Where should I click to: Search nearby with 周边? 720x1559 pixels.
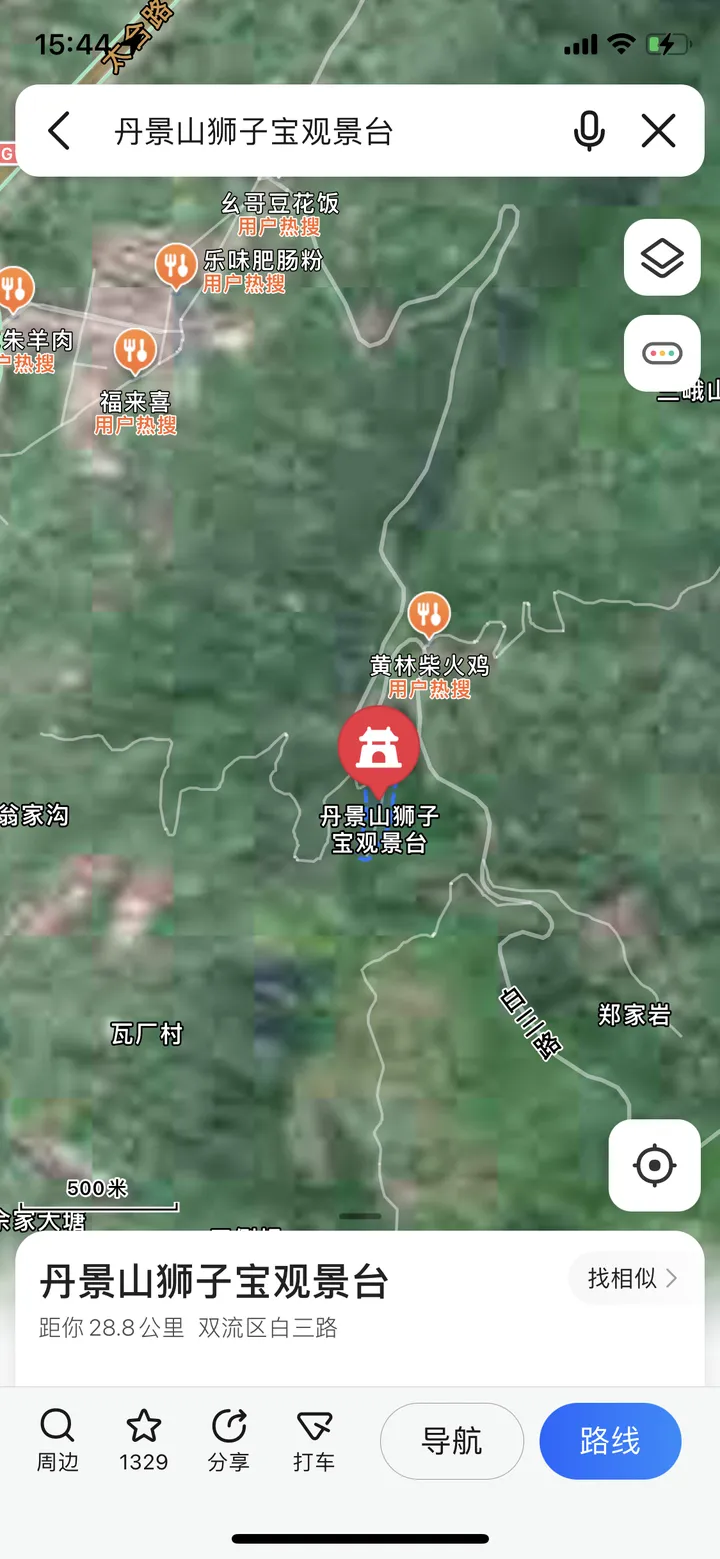point(57,1440)
